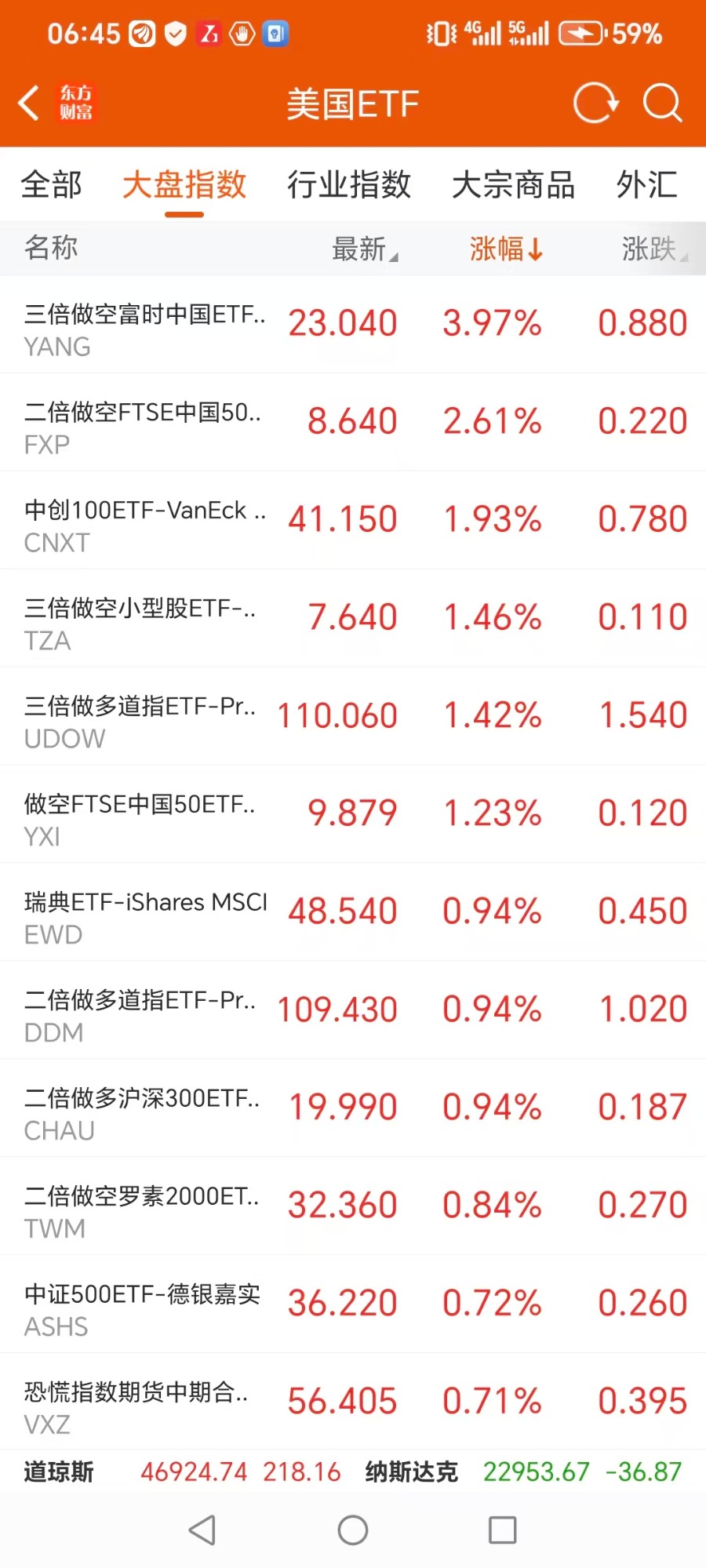Image resolution: width=706 pixels, height=1568 pixels.
Task: Select the 大宗商品 tab
Action: (513, 185)
